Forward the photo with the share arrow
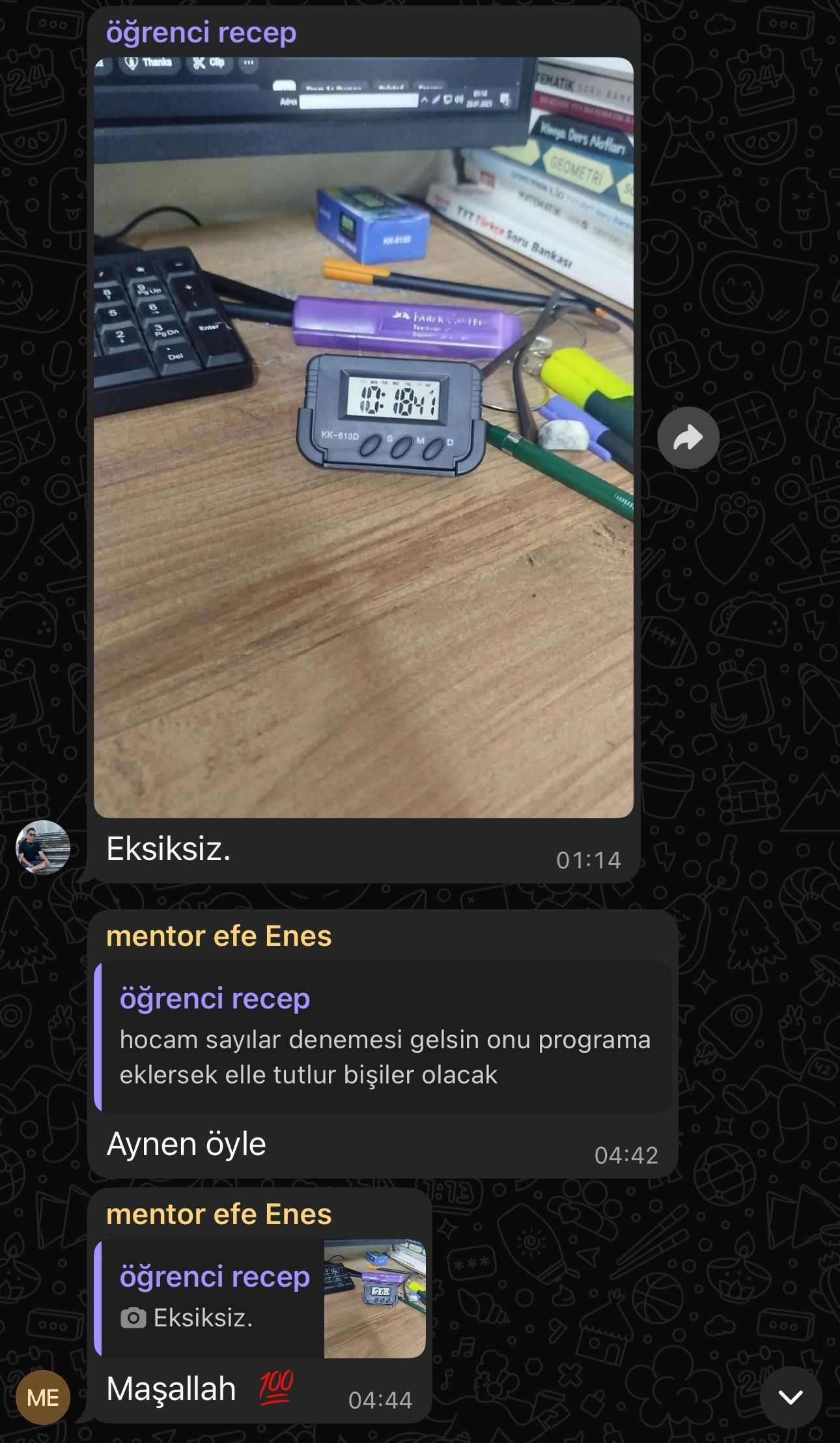The image size is (840, 1443). (x=688, y=438)
